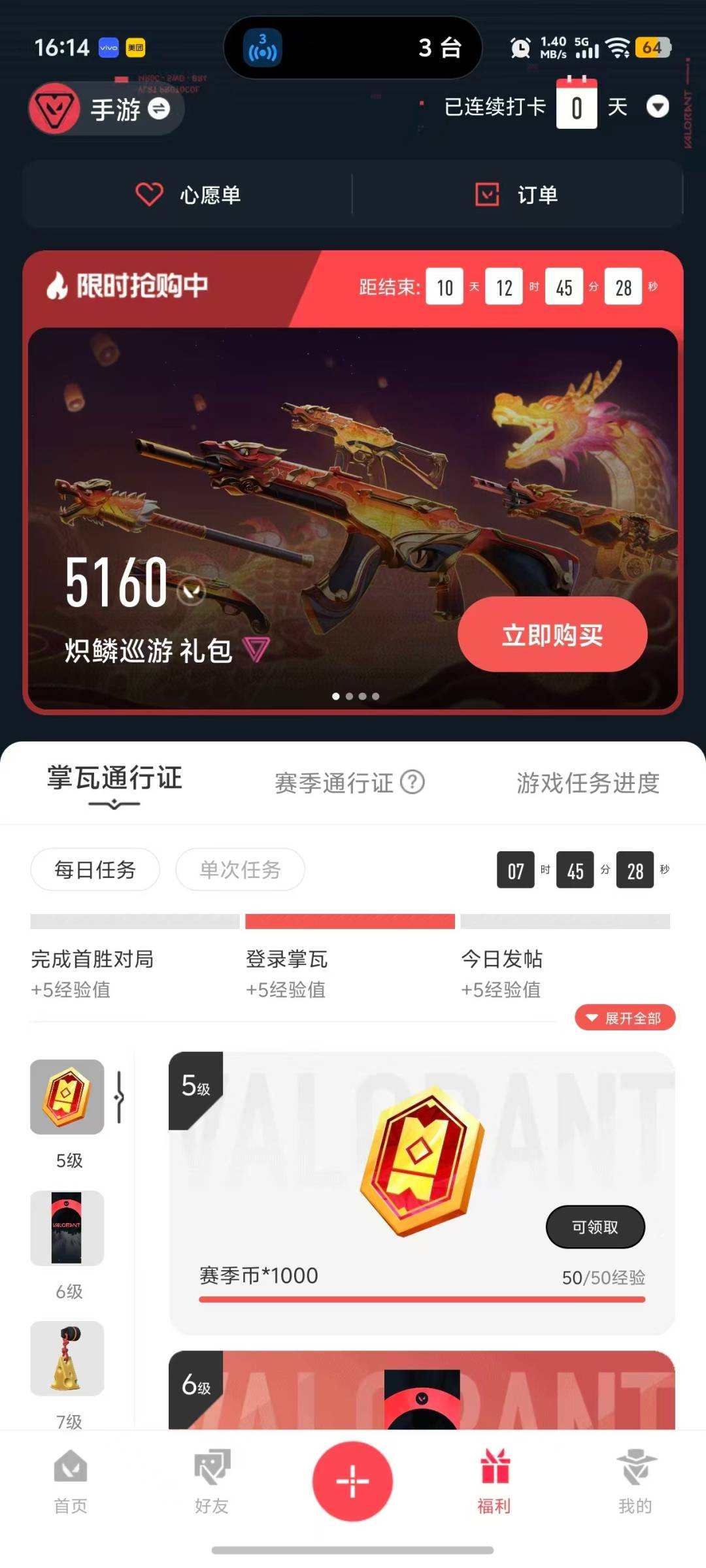
Task: Select the 单次任务 filter pill
Action: (x=240, y=870)
